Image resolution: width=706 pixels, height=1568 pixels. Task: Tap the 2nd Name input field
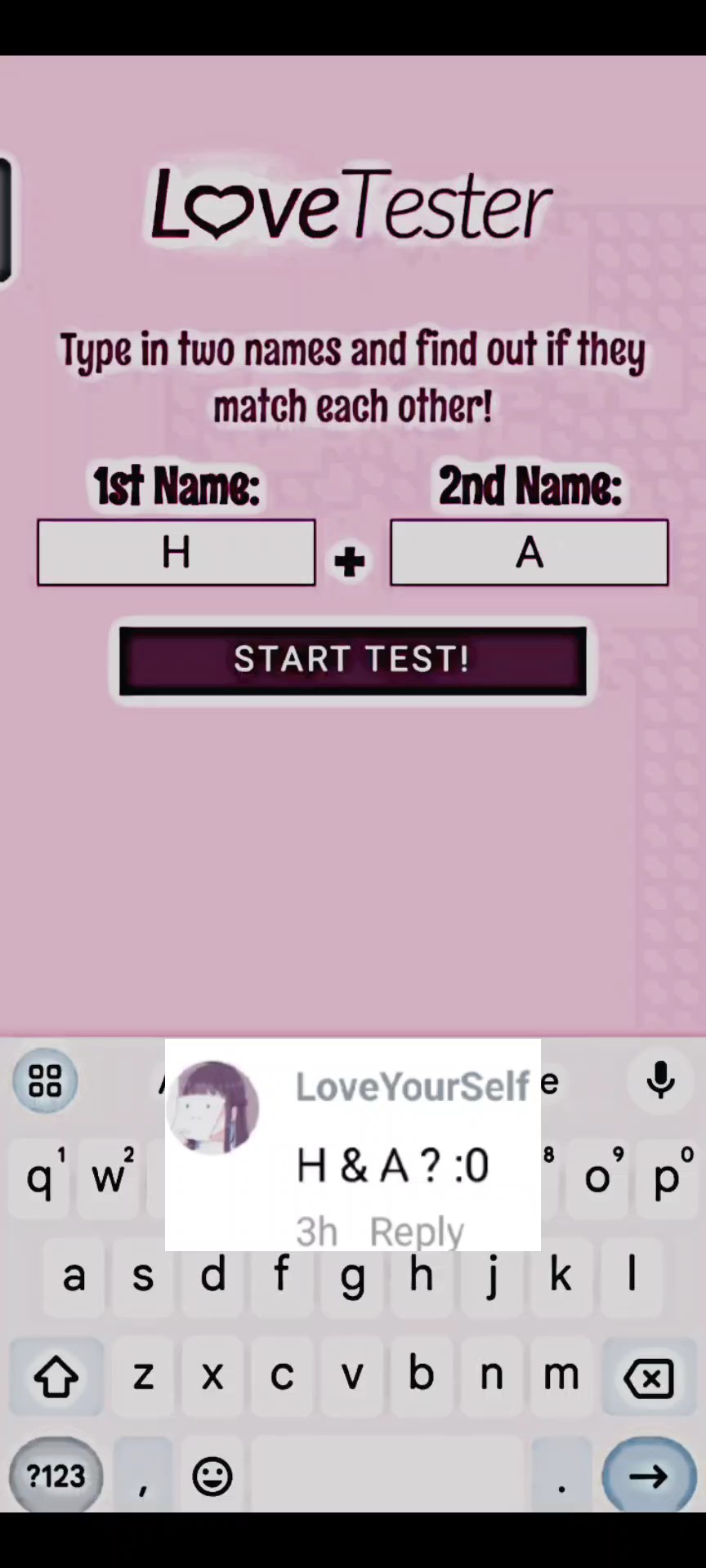pos(529,553)
